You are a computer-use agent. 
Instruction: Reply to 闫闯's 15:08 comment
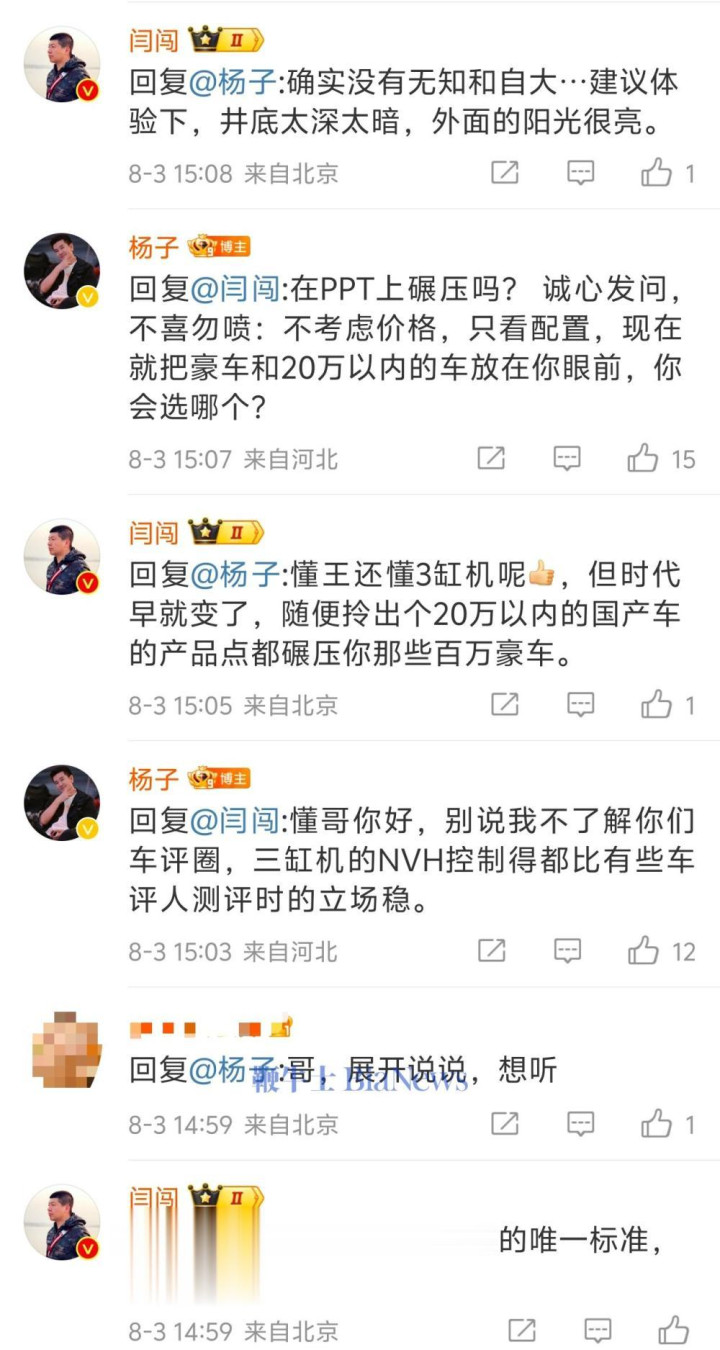(581, 173)
